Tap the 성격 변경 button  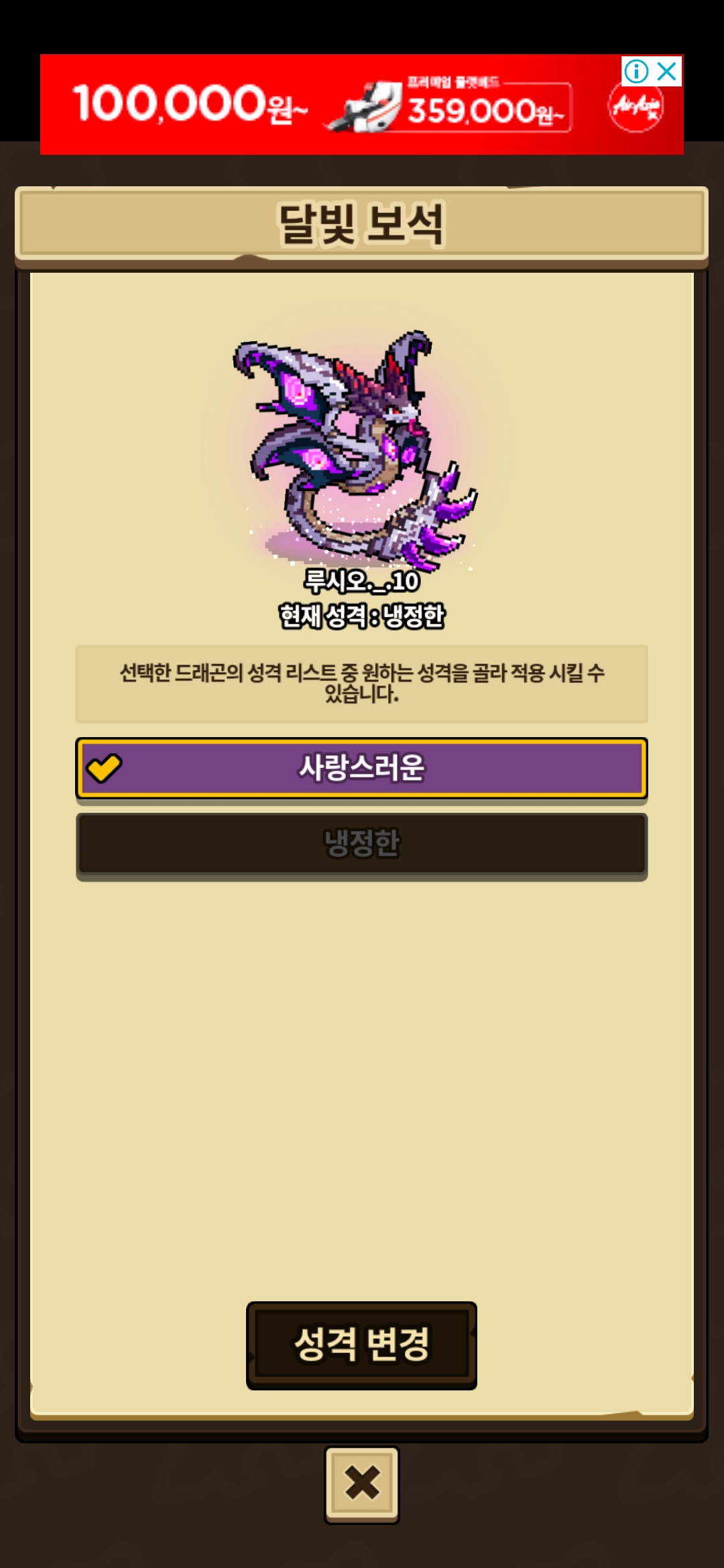pos(361,1345)
